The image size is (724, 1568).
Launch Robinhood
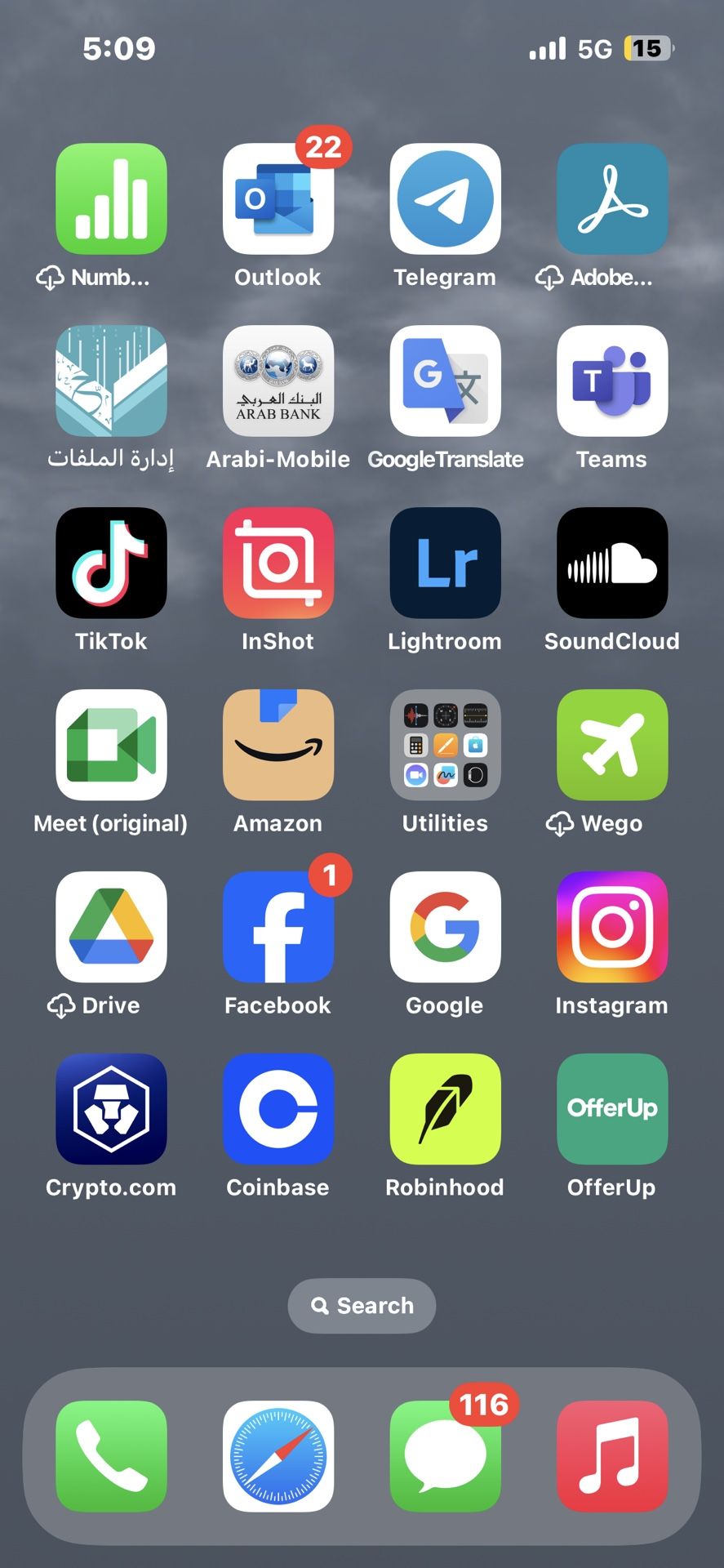tap(445, 1109)
